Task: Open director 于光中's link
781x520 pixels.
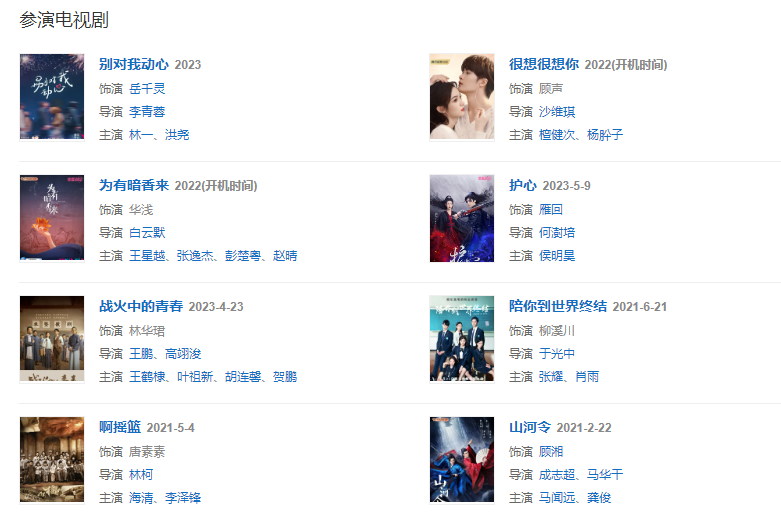Action: click(x=557, y=353)
